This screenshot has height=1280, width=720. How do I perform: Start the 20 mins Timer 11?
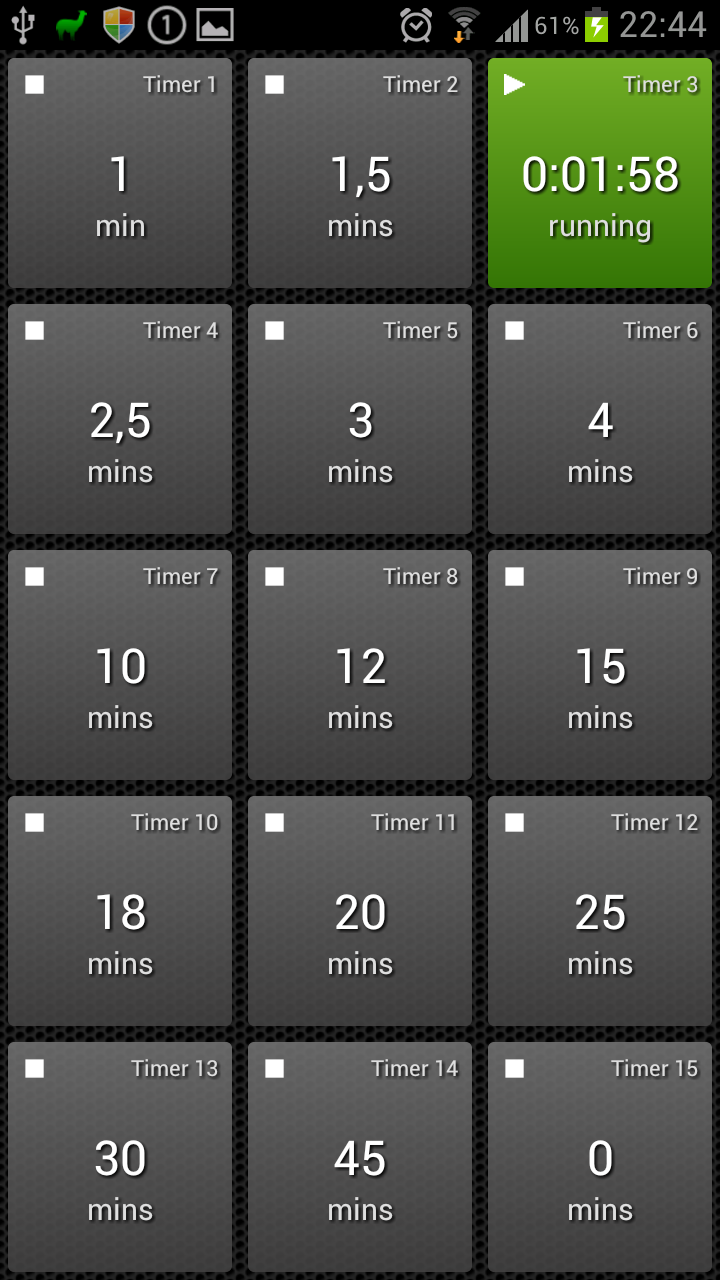coord(360,911)
